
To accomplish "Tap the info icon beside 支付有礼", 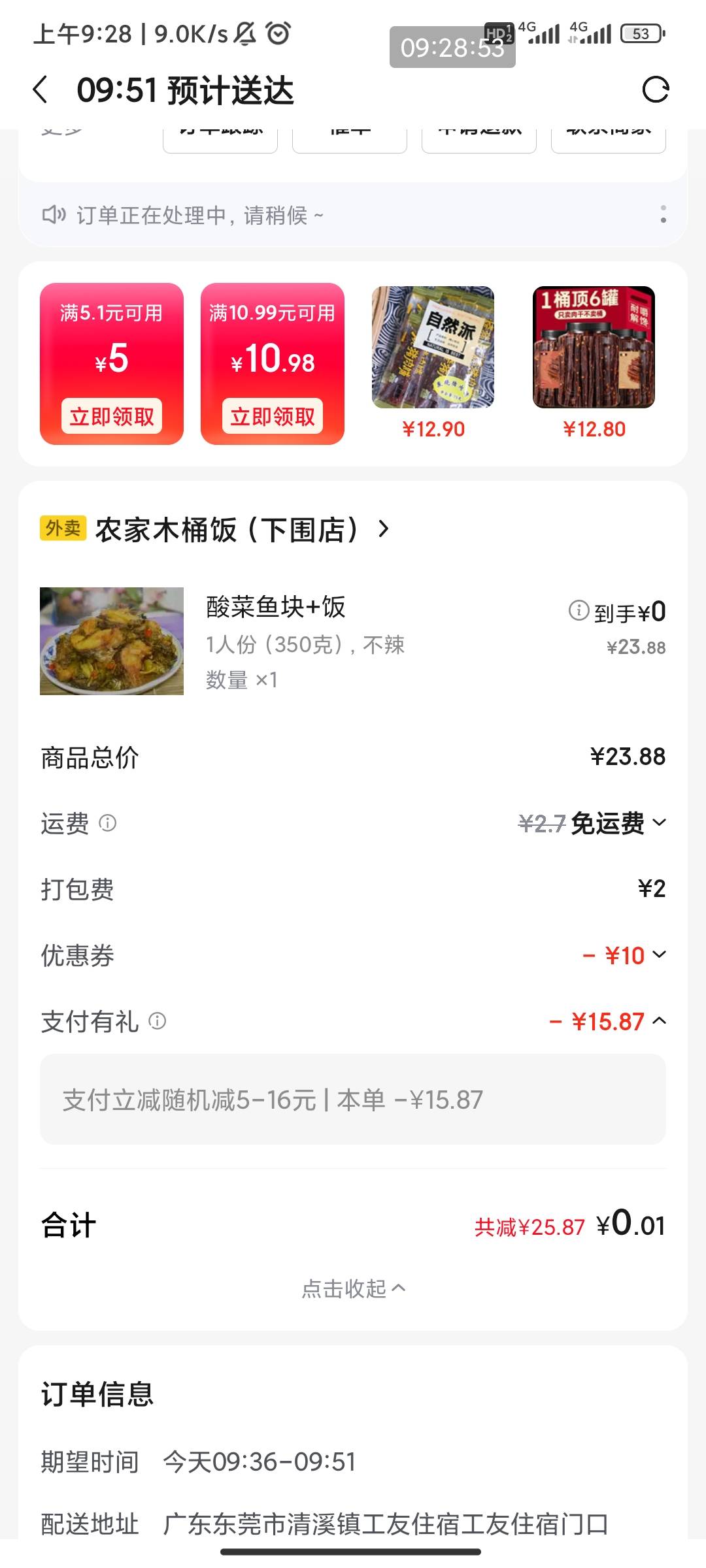I will [x=158, y=1021].
